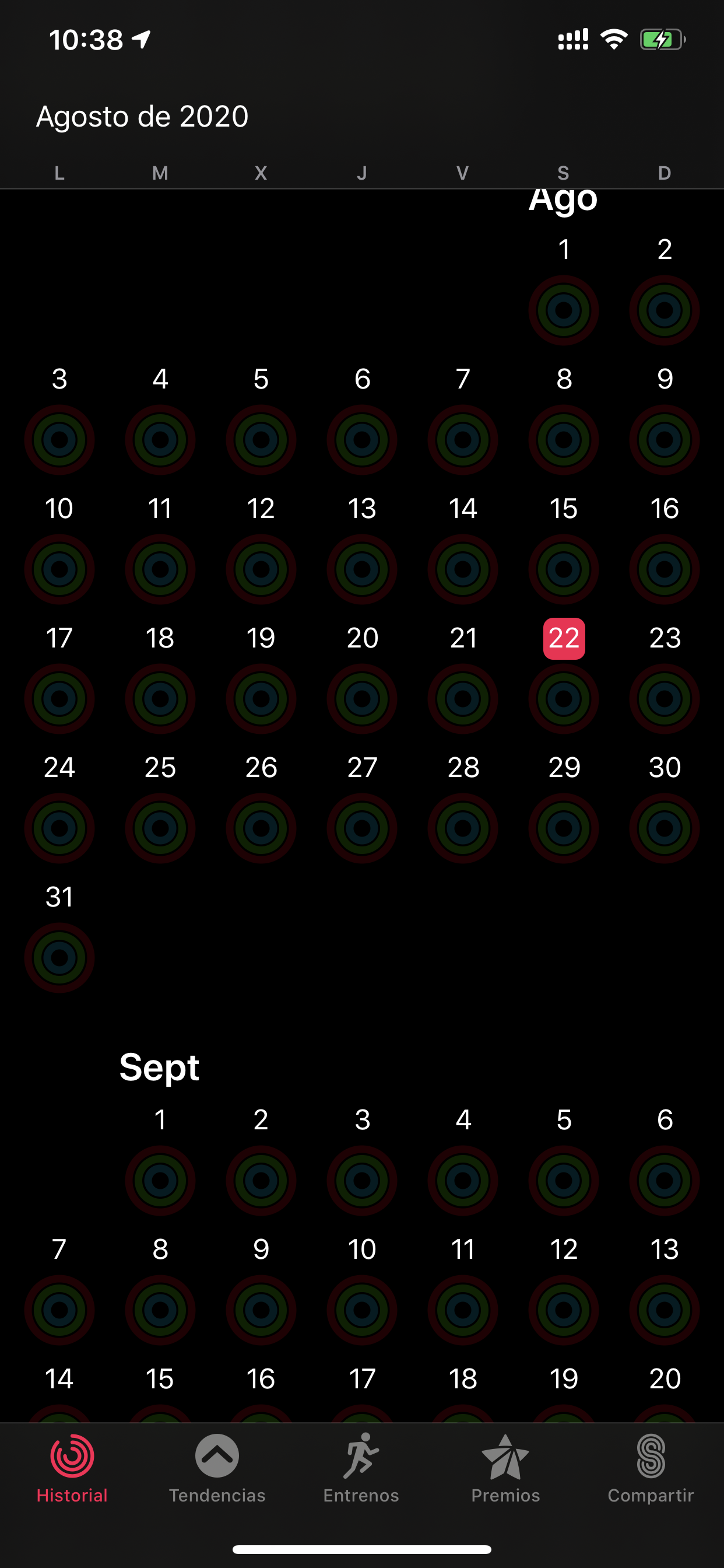
Task: Select August 31 in the calendar
Action: [x=59, y=957]
